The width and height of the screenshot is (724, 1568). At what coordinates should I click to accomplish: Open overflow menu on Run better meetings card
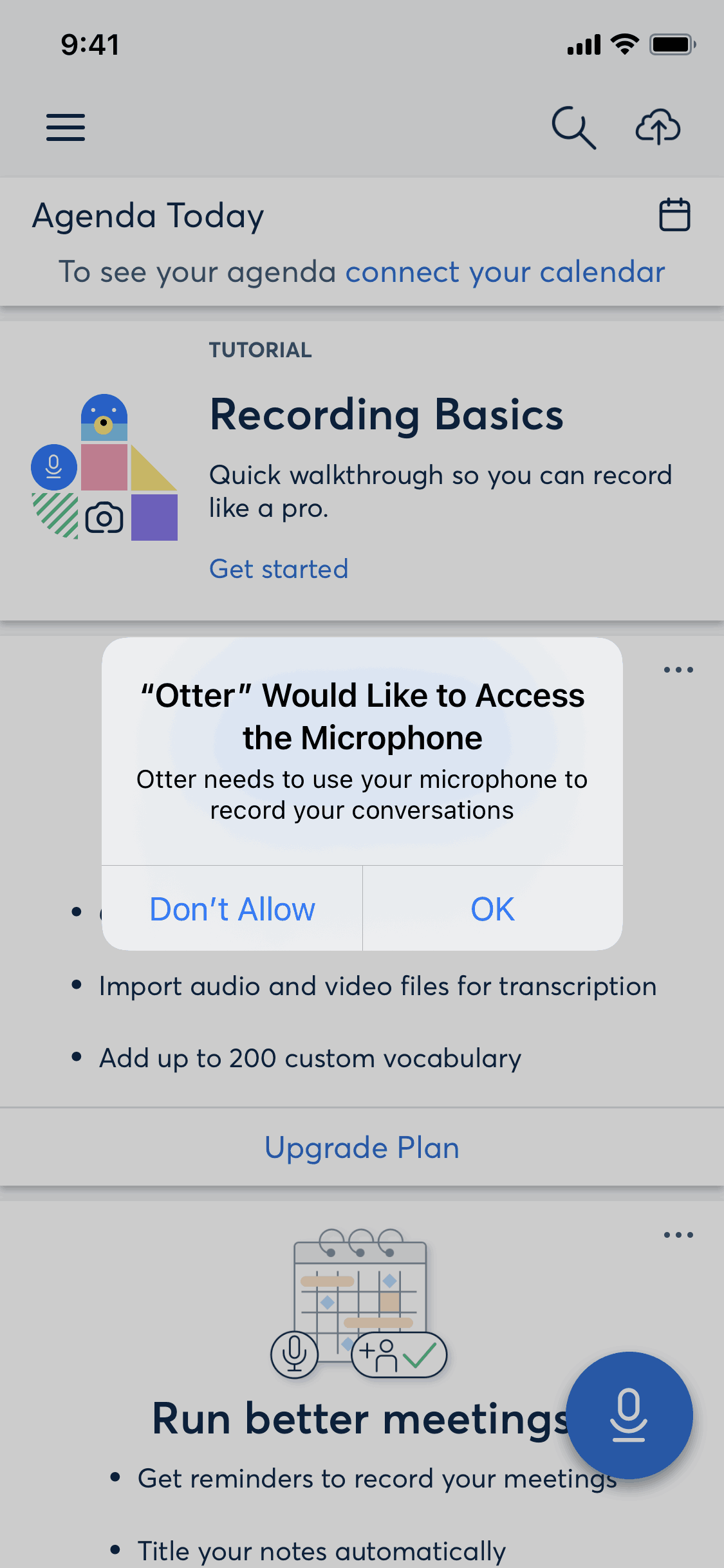point(678,1235)
